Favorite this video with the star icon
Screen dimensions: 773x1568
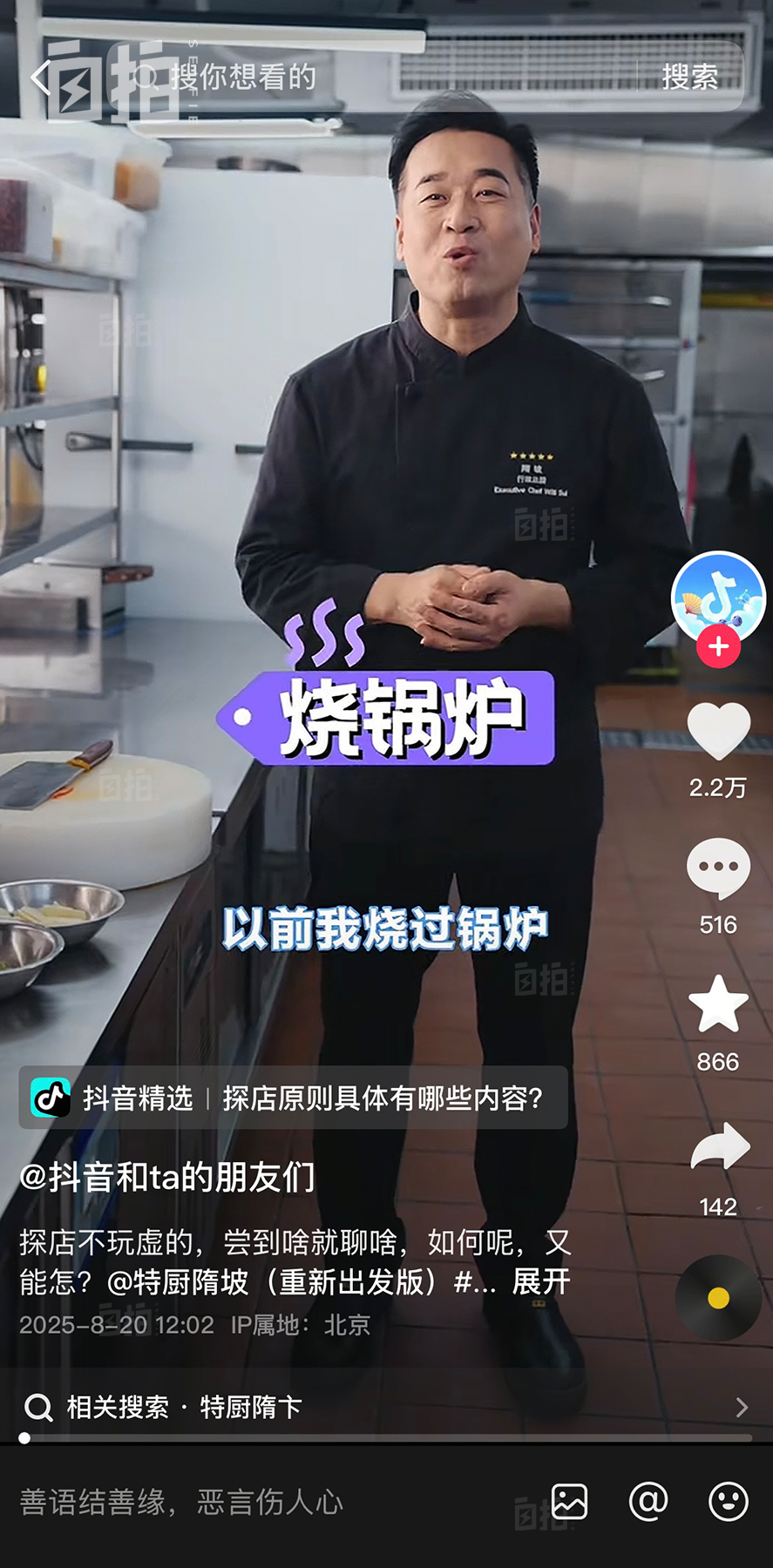point(718,1004)
